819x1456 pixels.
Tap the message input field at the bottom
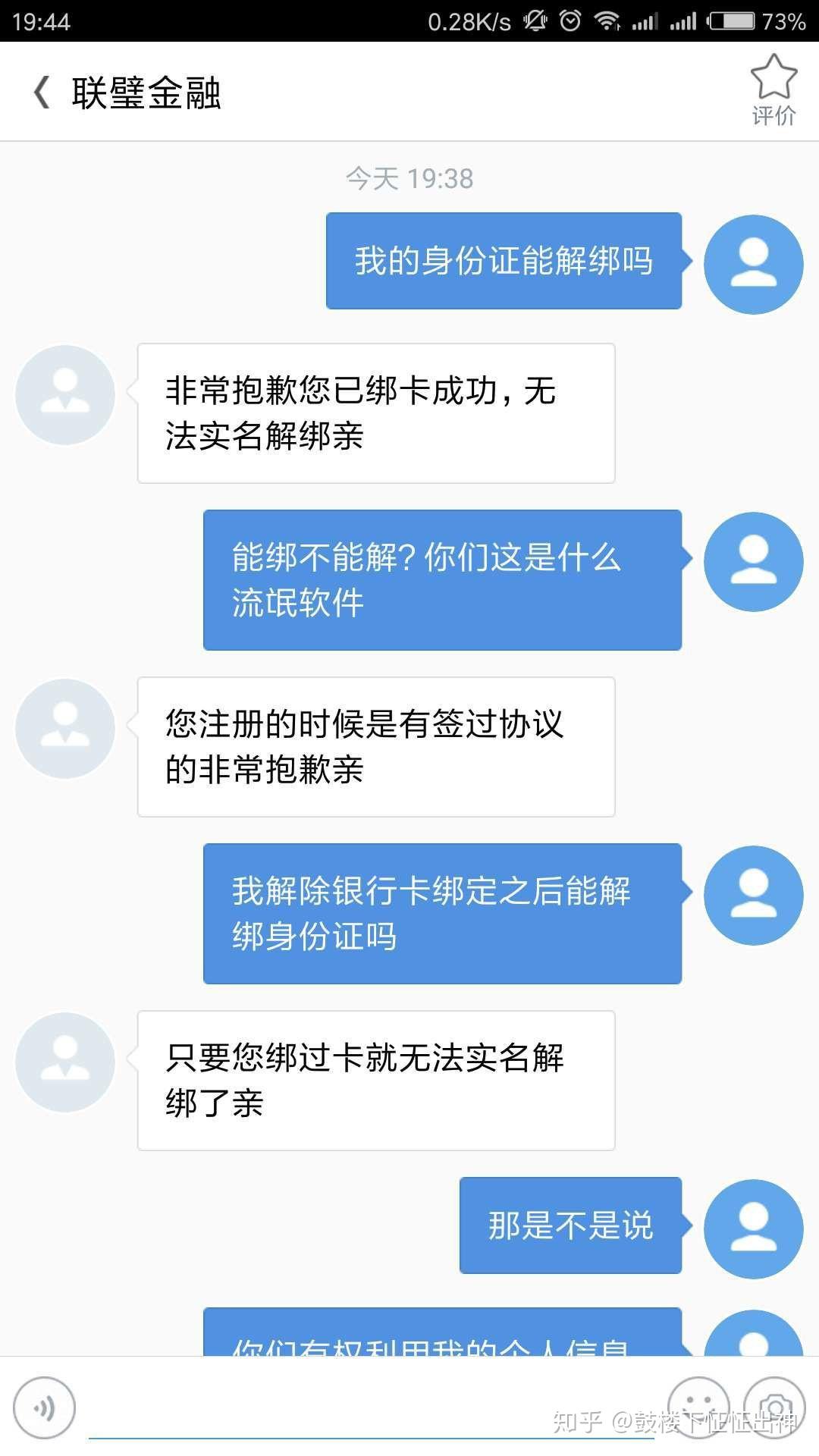point(364,1407)
